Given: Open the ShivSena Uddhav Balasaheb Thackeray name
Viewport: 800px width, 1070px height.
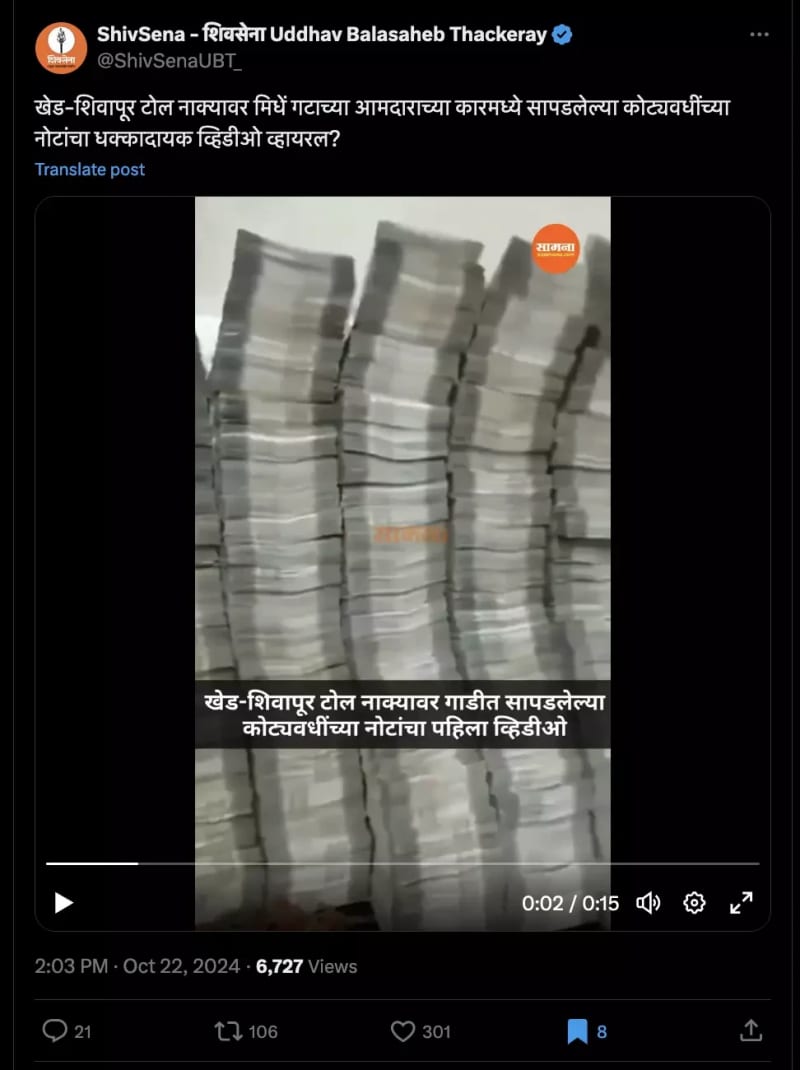Looking at the screenshot, I should [322, 35].
